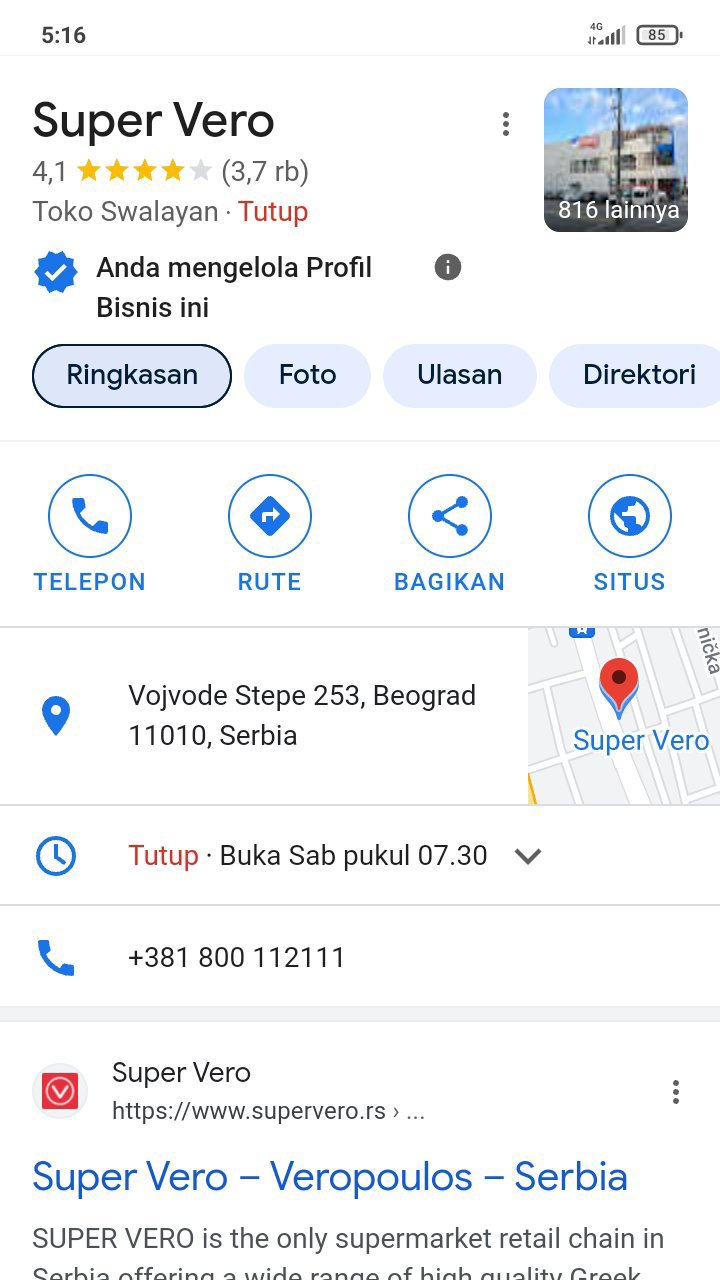Open the Super Vero – Veropoulos – Serbia link
The width and height of the screenshot is (720, 1280).
click(330, 1177)
